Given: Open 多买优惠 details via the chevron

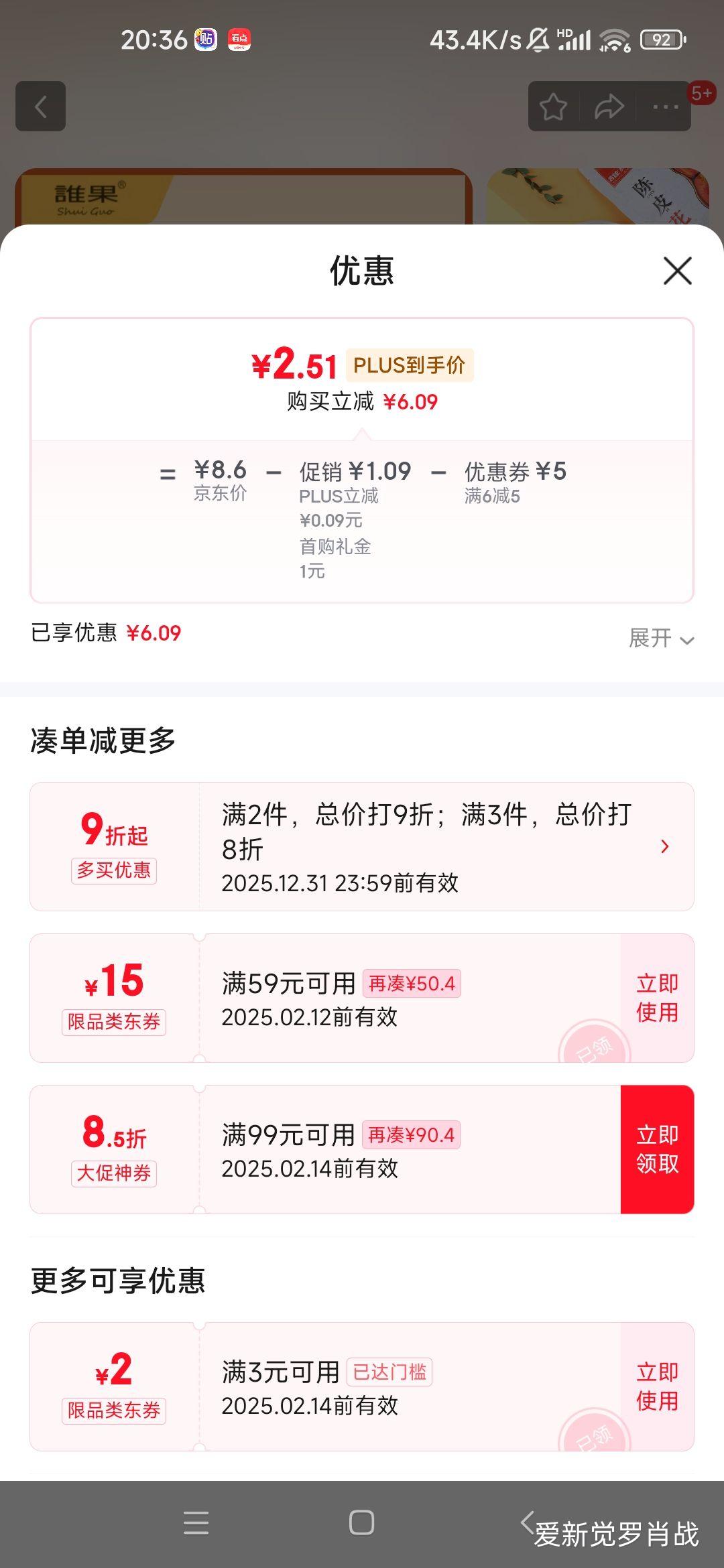Looking at the screenshot, I should pyautogui.click(x=664, y=846).
